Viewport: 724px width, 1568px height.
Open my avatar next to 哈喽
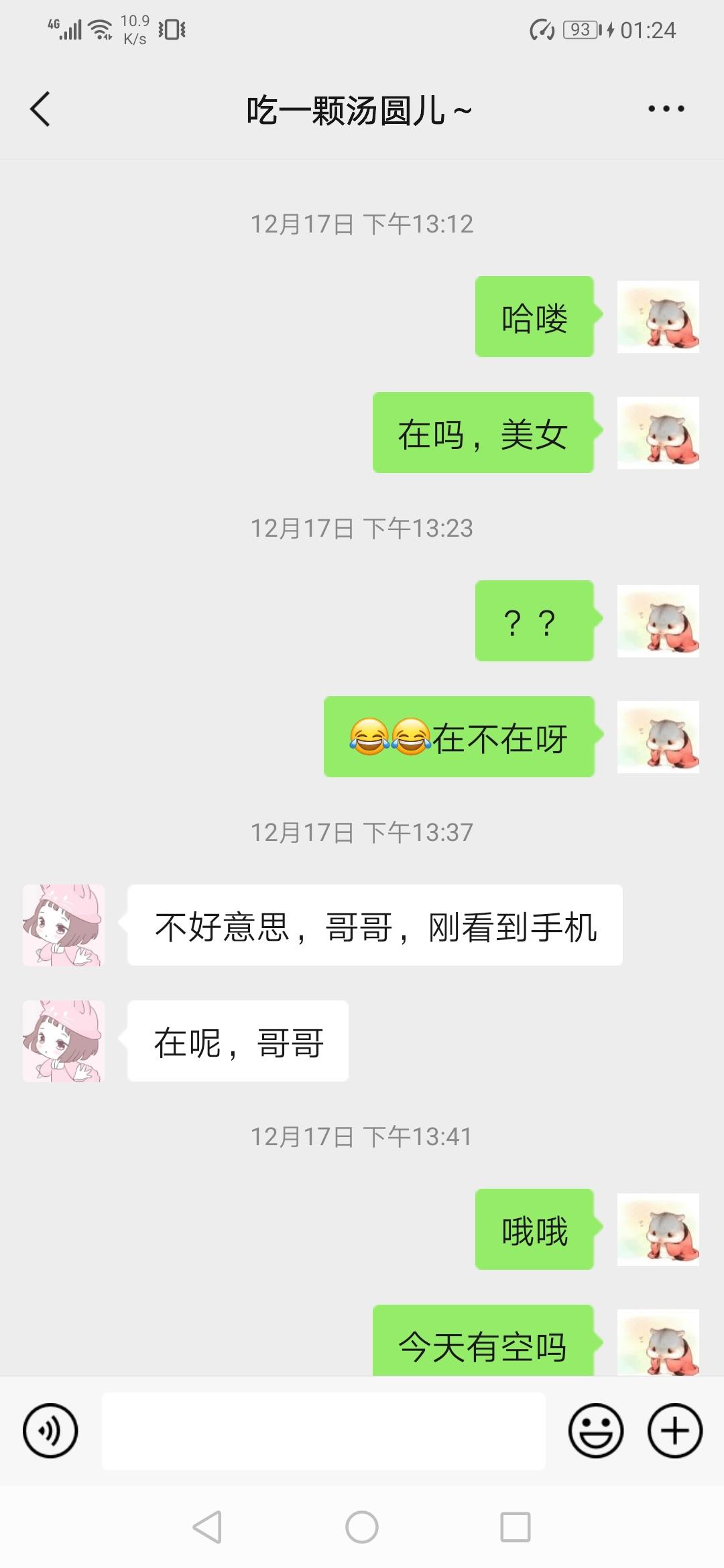pyautogui.click(x=658, y=317)
